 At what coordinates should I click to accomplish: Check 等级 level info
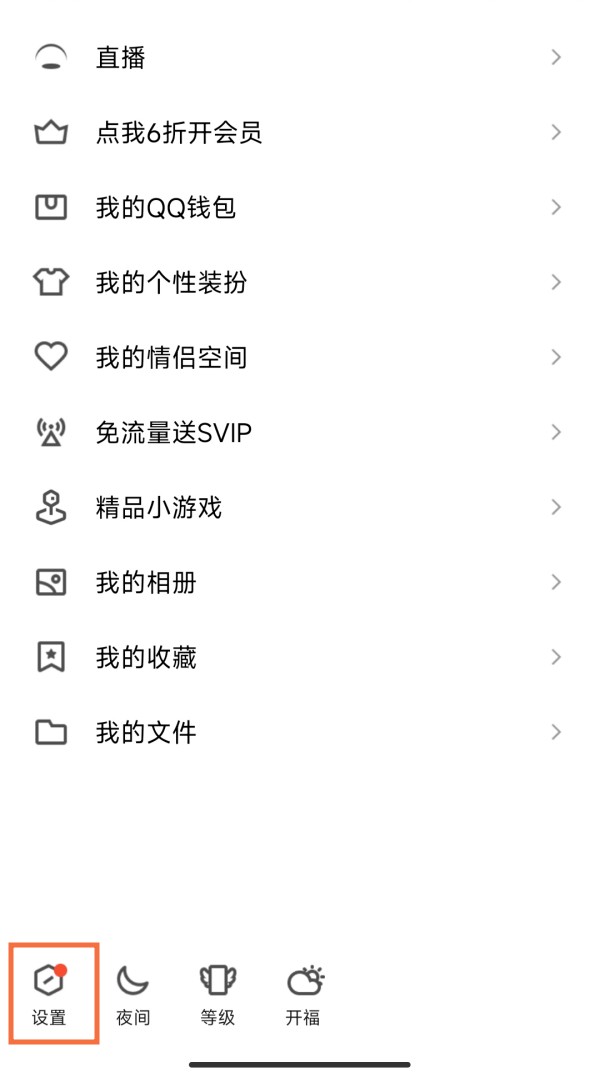pyautogui.click(x=217, y=994)
